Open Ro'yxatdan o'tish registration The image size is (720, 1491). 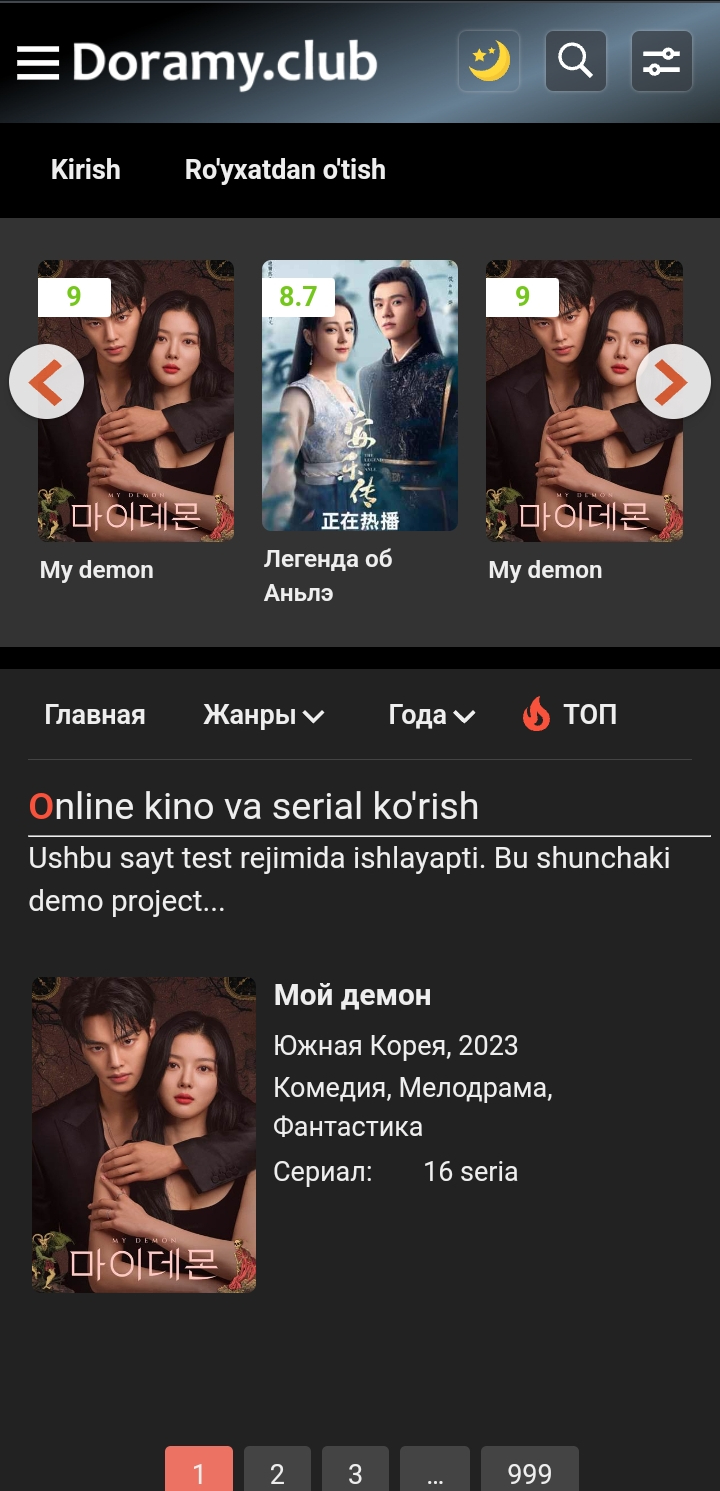click(x=285, y=170)
